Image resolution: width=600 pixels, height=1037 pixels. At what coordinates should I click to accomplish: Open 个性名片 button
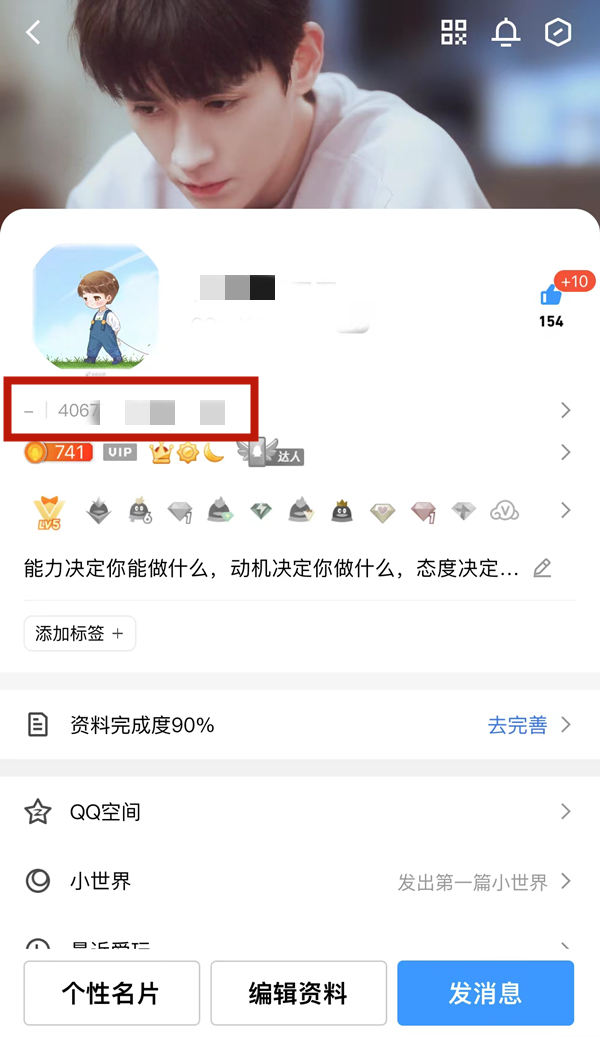pos(111,993)
